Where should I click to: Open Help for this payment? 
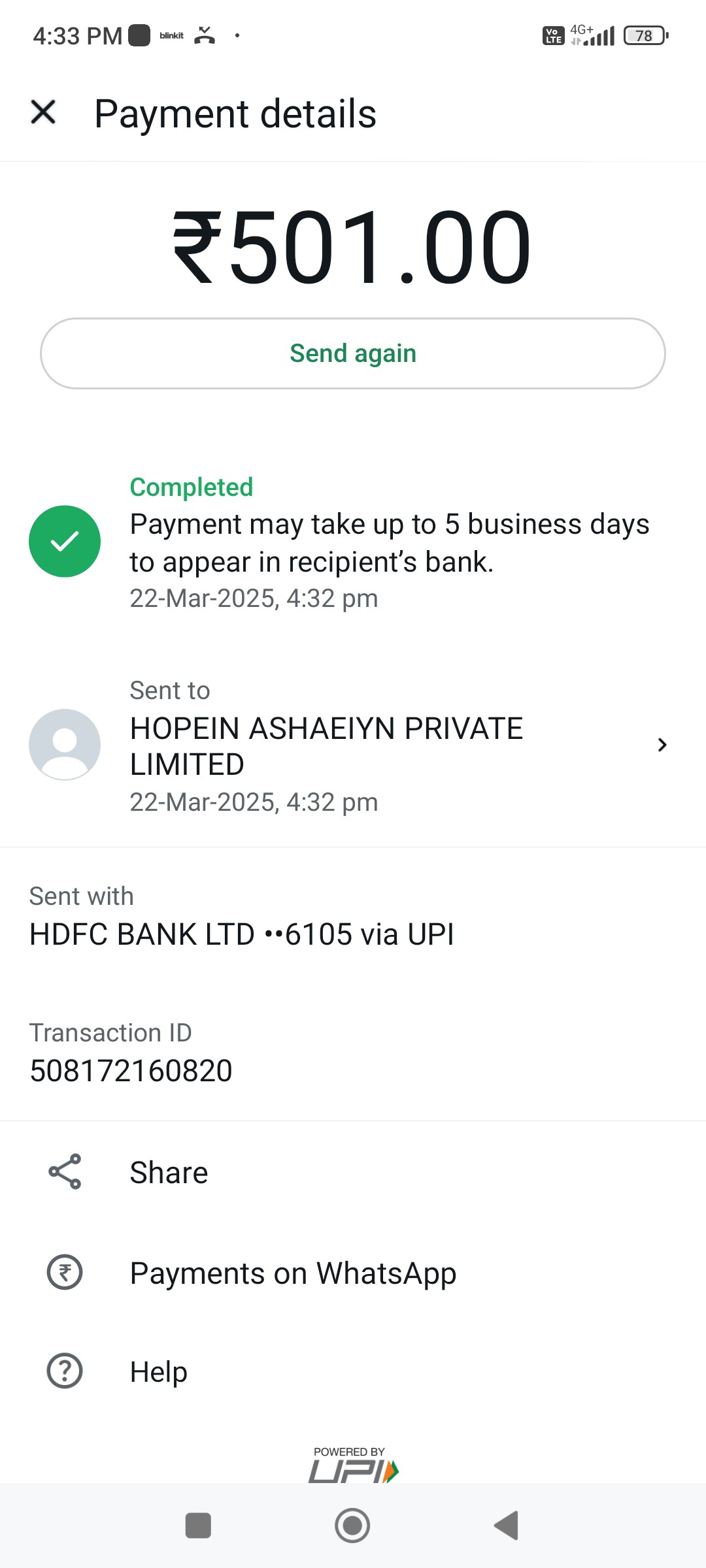(353, 1371)
